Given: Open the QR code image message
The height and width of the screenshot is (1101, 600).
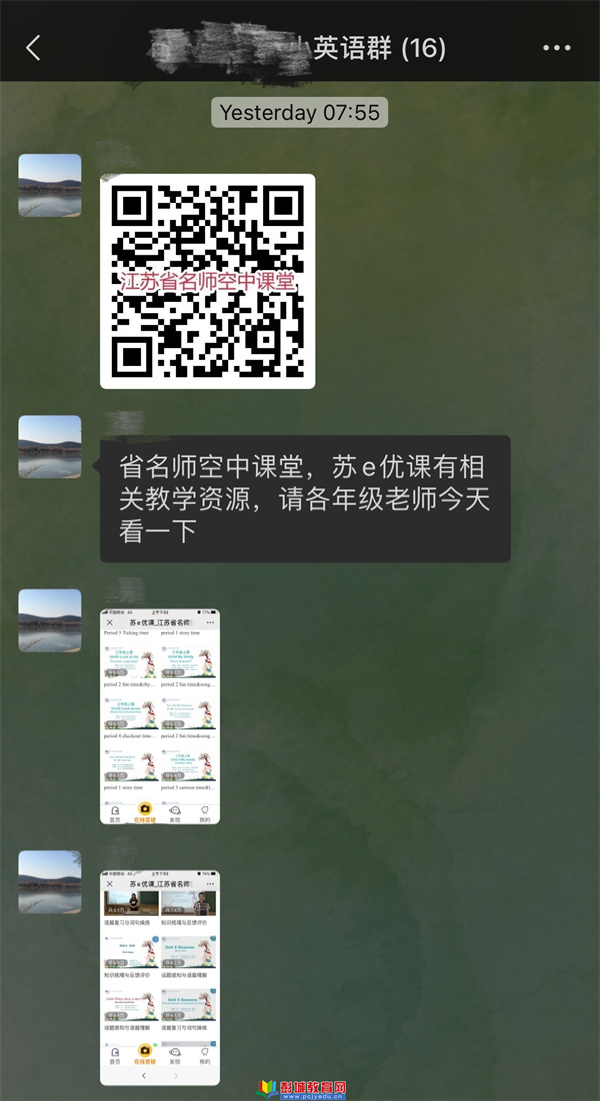Looking at the screenshot, I should [x=207, y=281].
